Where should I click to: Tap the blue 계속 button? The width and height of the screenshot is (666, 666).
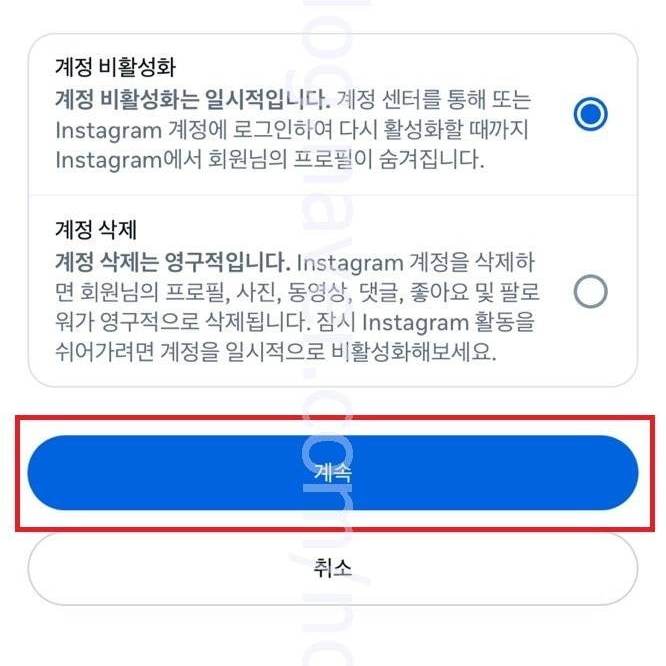333,472
